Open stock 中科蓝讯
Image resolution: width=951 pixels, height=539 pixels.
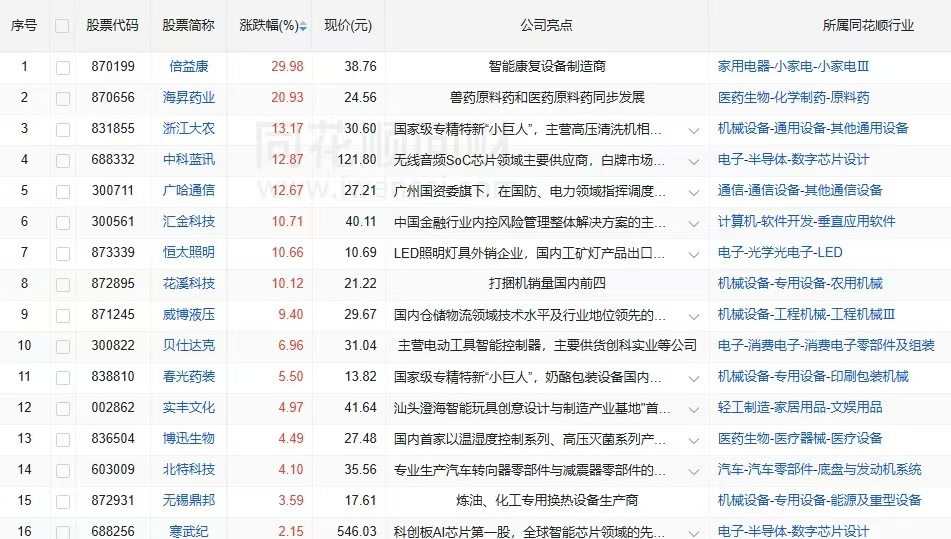tap(188, 159)
